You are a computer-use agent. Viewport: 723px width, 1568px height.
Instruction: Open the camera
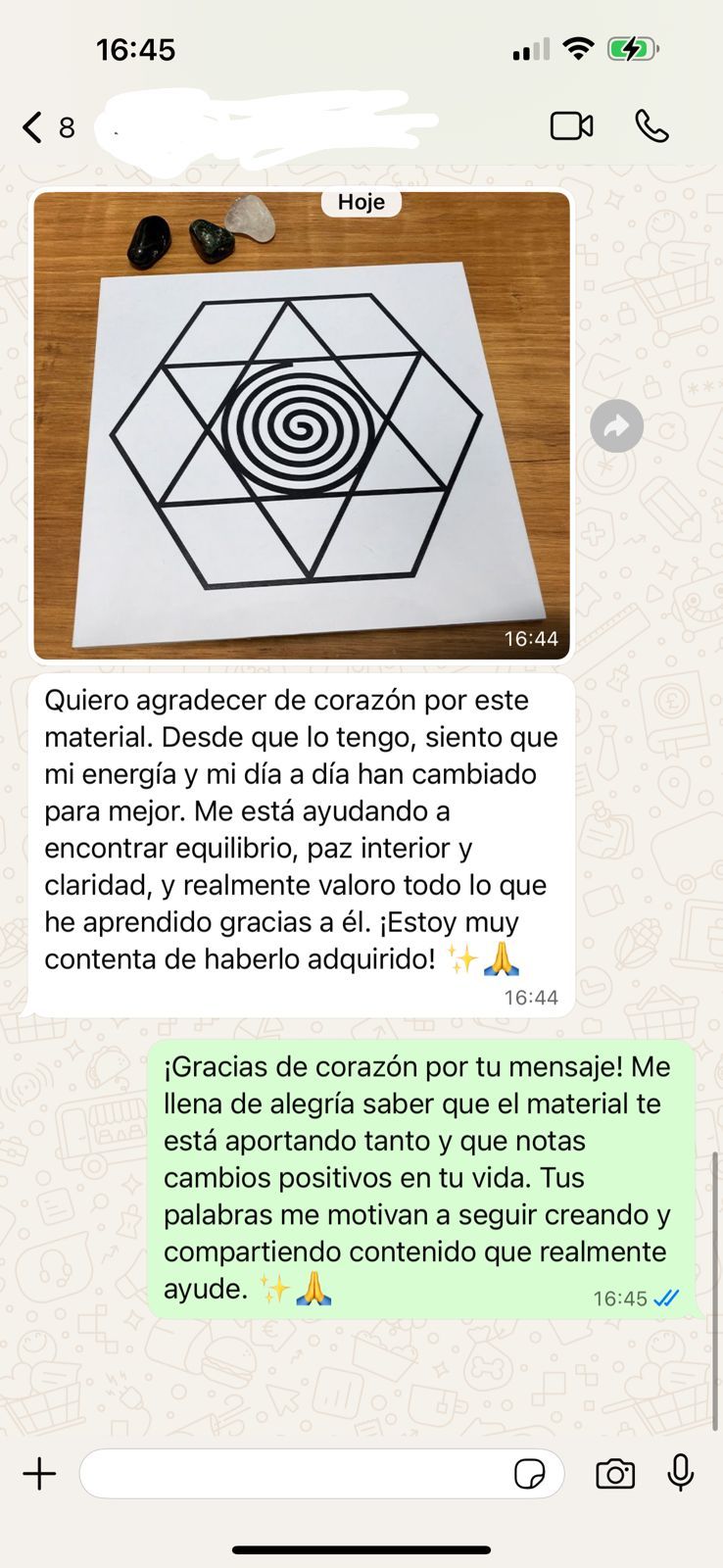615,1474
